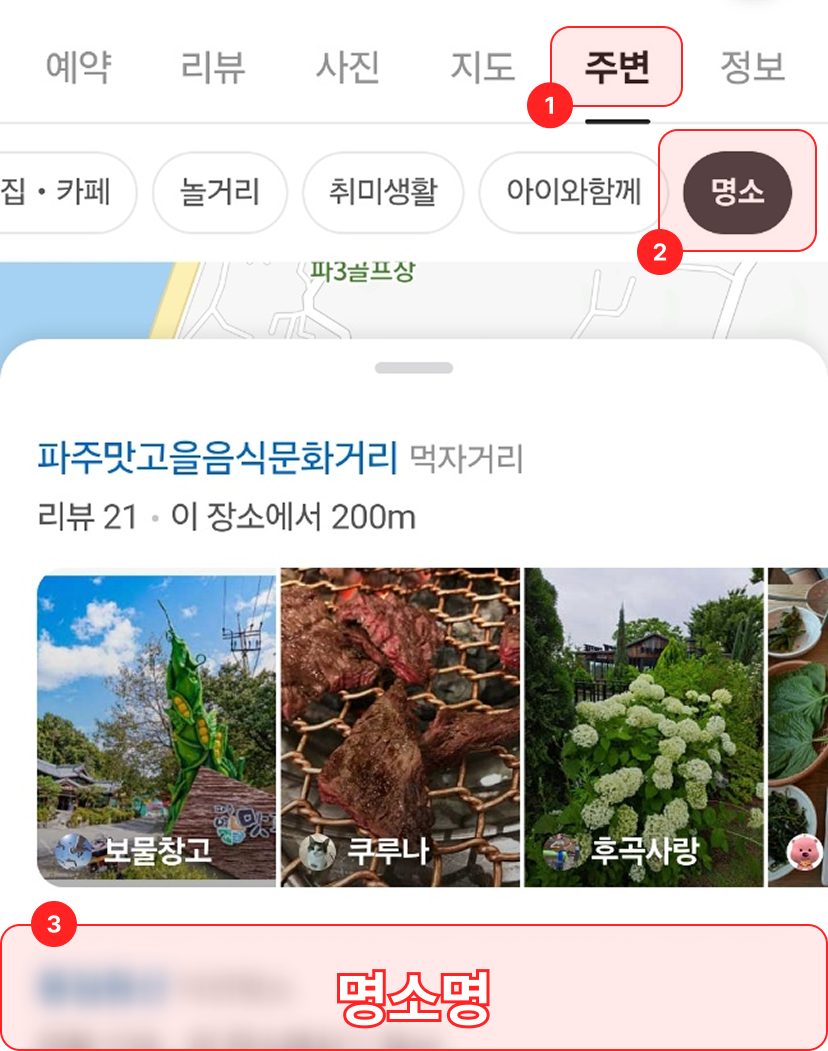Viewport: 828px width, 1051px height.
Task: Switch to the 지도 tab
Action: point(482,67)
